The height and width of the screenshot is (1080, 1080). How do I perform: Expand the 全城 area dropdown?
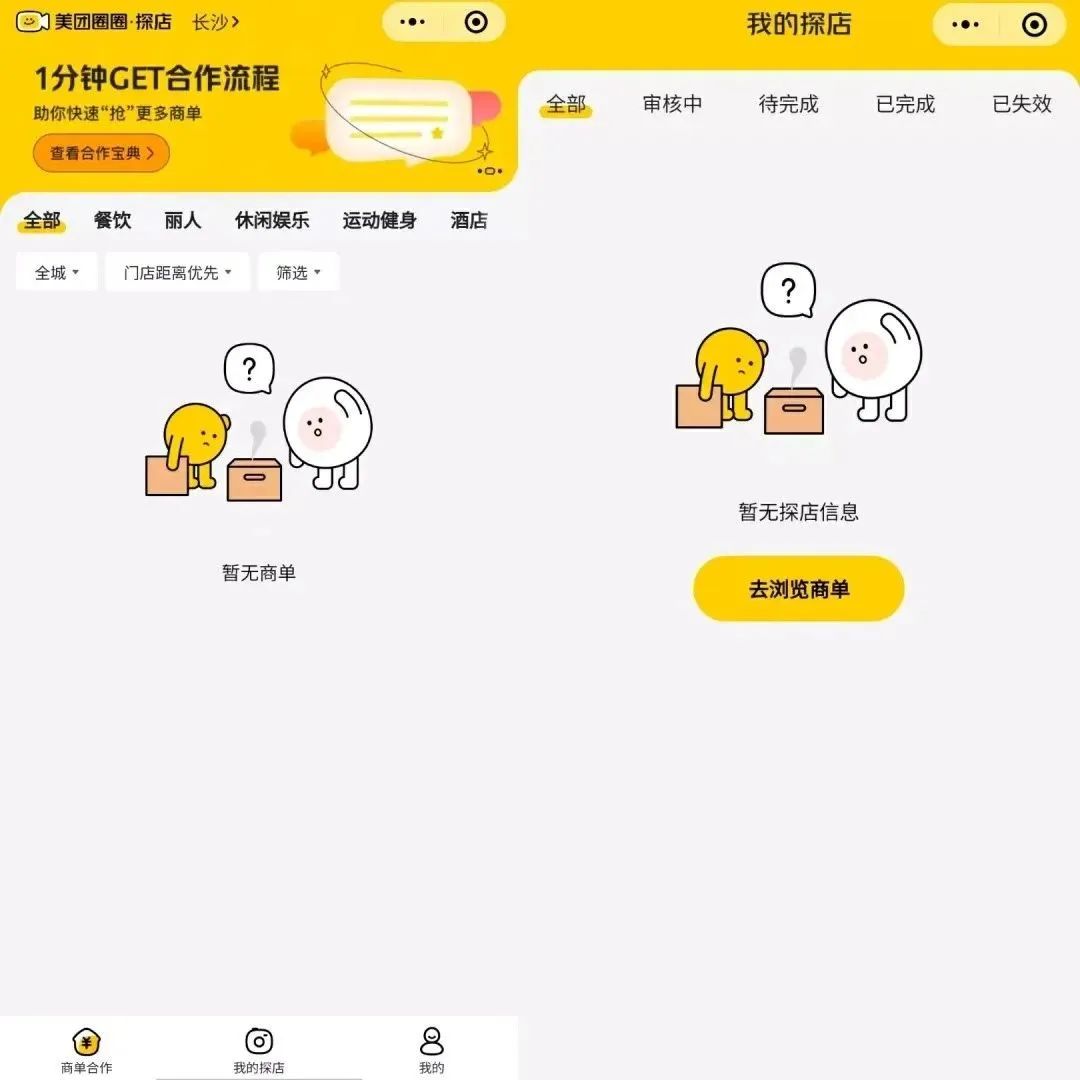tap(57, 272)
